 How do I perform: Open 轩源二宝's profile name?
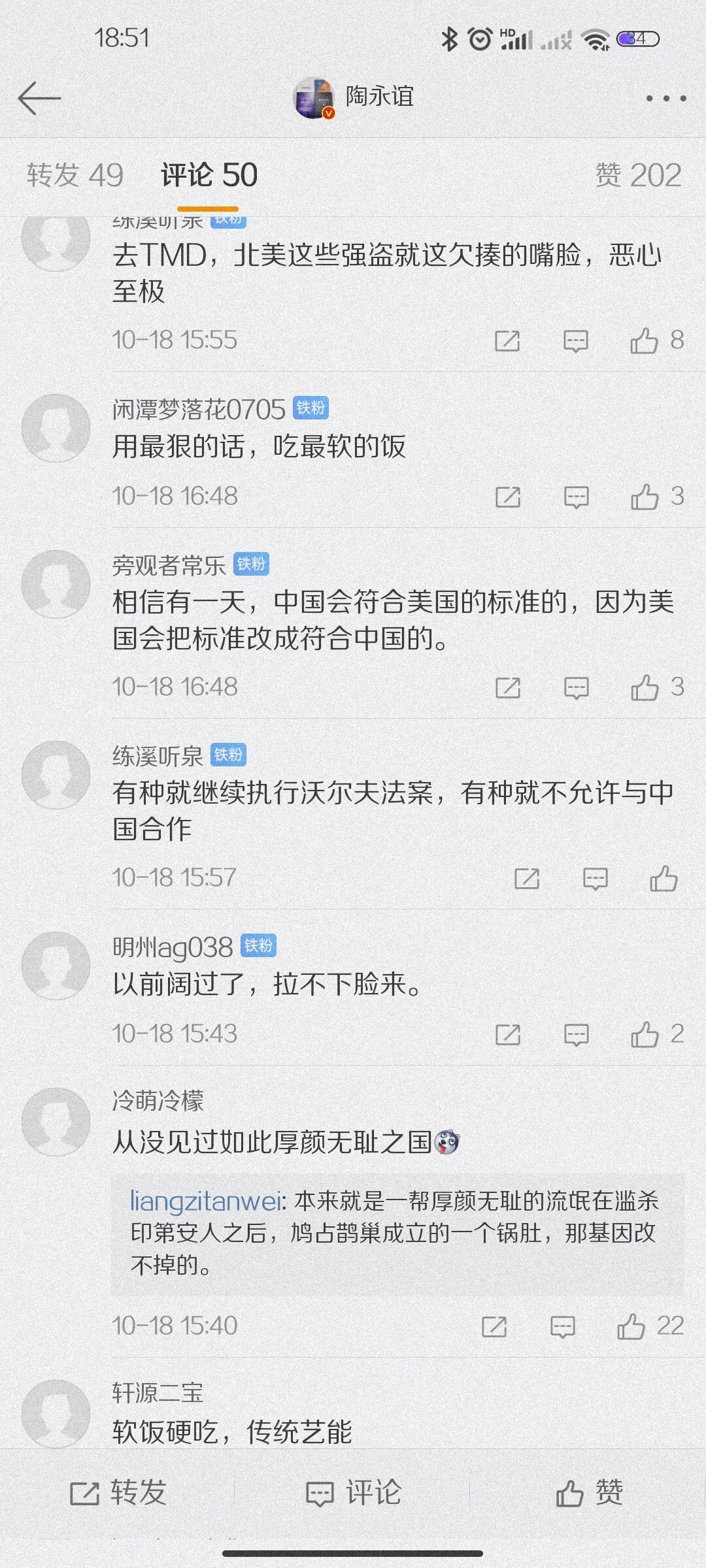(x=158, y=1392)
